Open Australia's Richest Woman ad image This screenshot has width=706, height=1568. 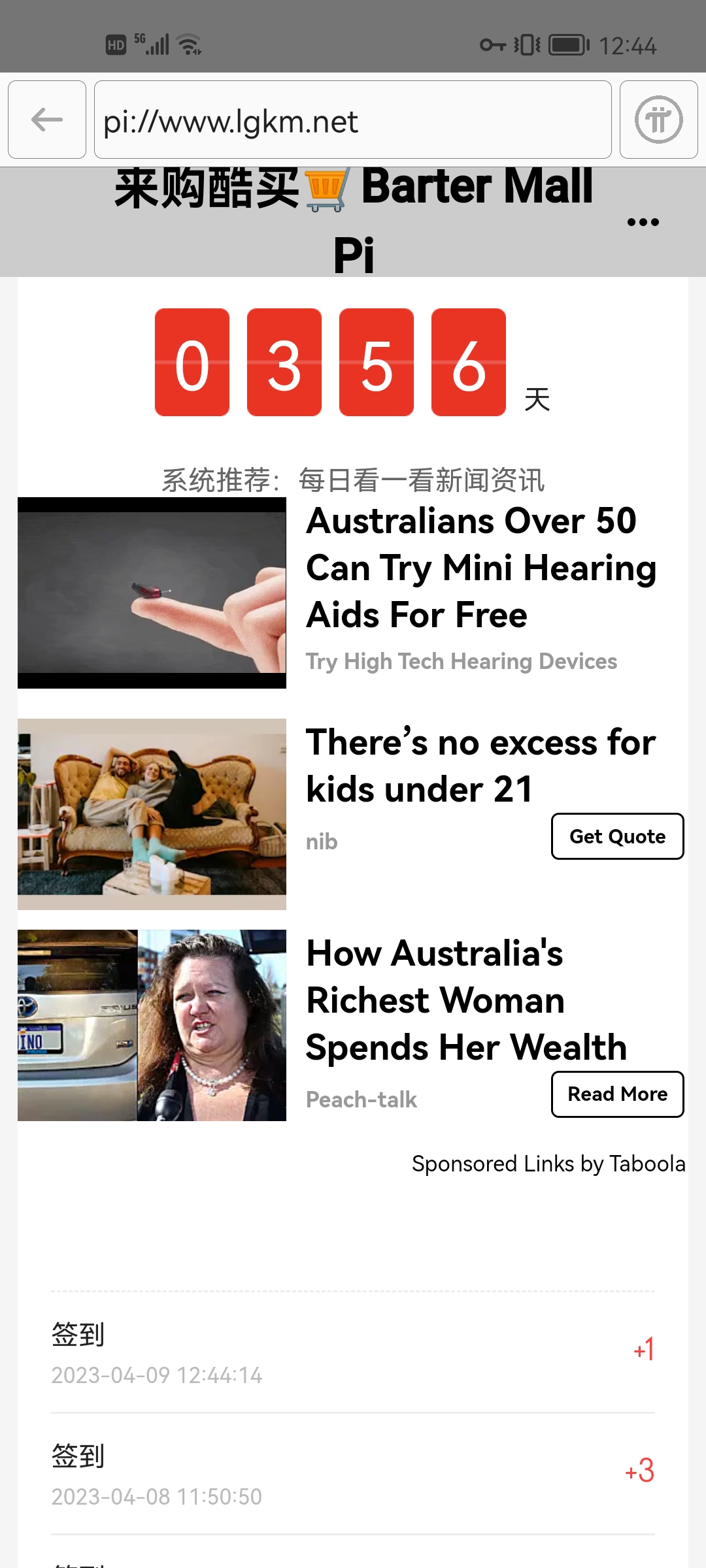[x=152, y=1025]
